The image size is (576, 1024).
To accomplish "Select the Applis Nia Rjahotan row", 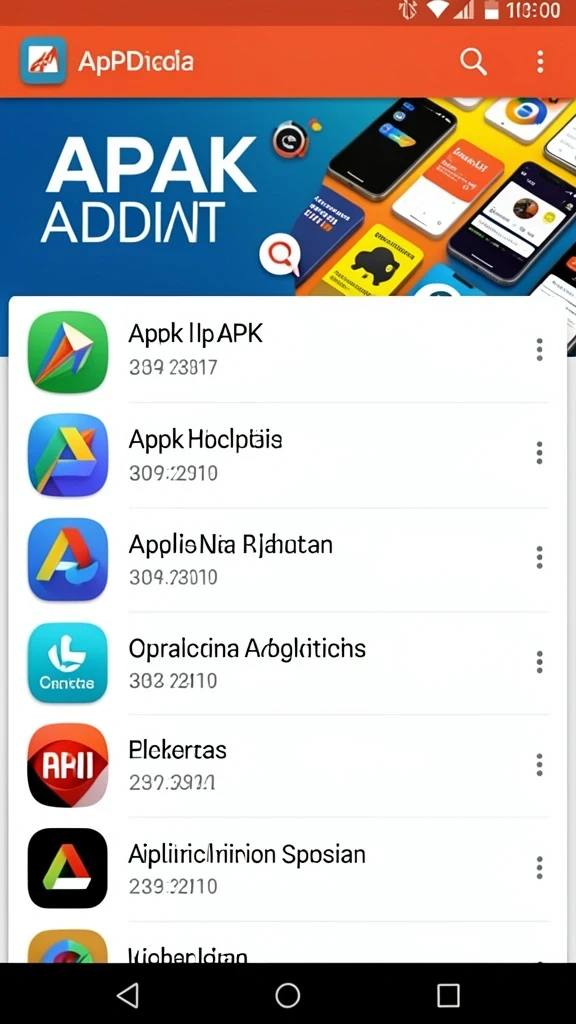I will 288,559.
